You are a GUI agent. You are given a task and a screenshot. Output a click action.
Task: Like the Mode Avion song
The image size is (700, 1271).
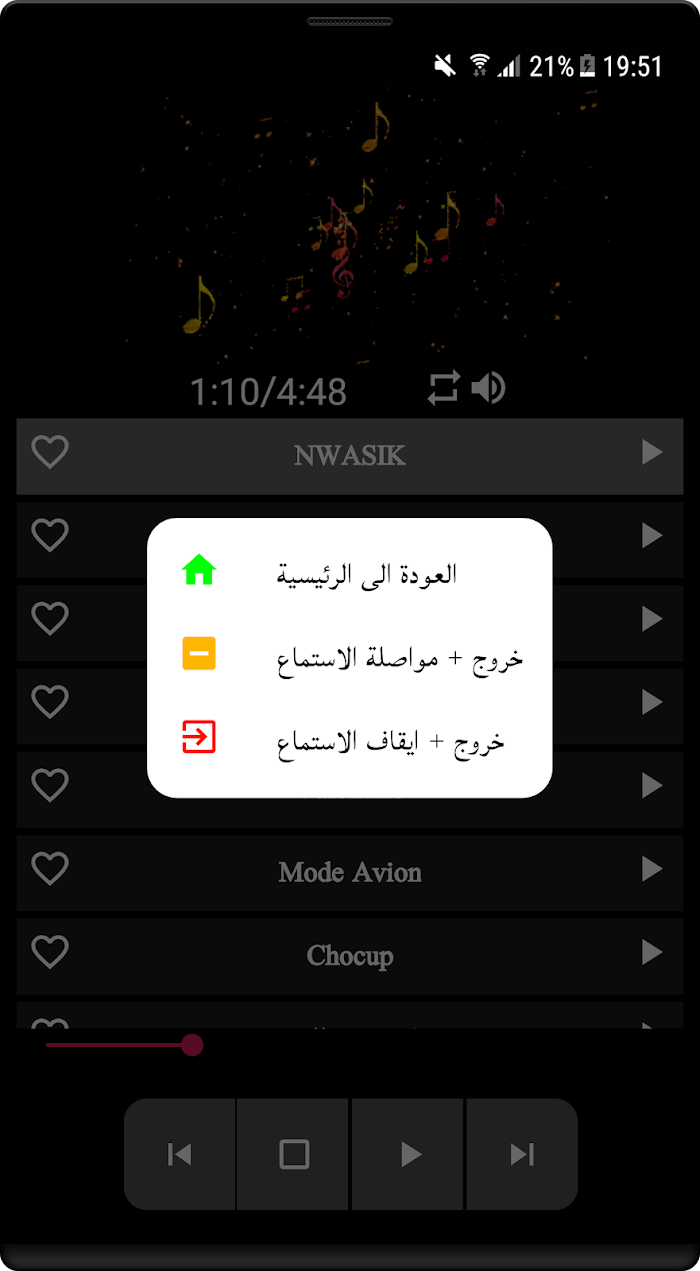[50, 869]
